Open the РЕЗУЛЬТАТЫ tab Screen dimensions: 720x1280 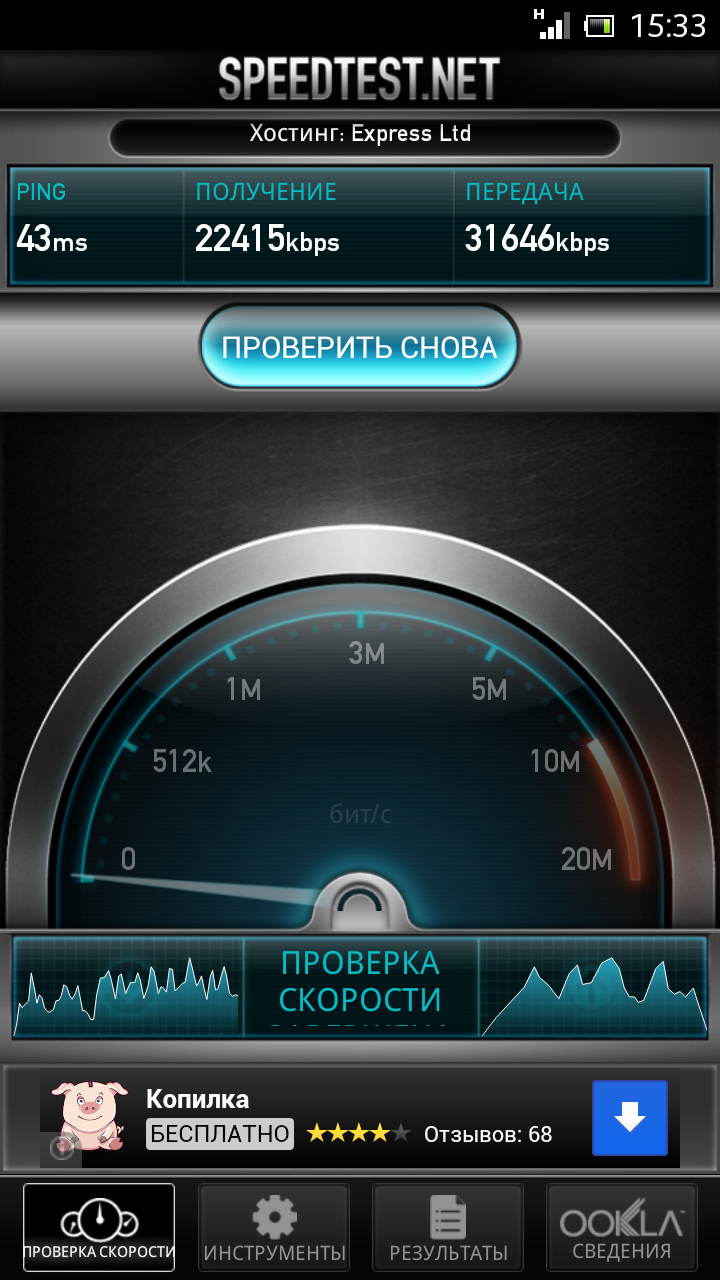pos(448,1227)
